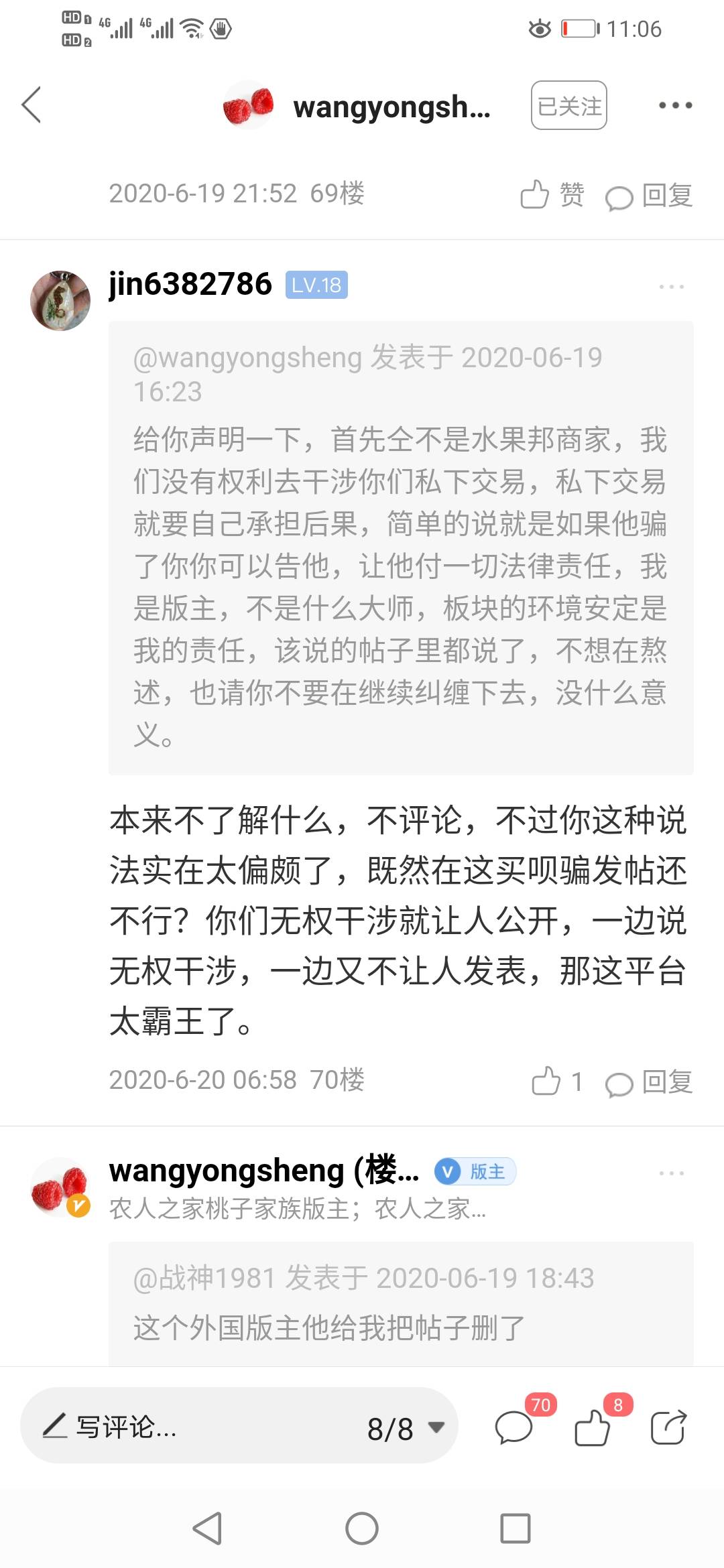Reply to the 70楼 comment

(x=649, y=1082)
